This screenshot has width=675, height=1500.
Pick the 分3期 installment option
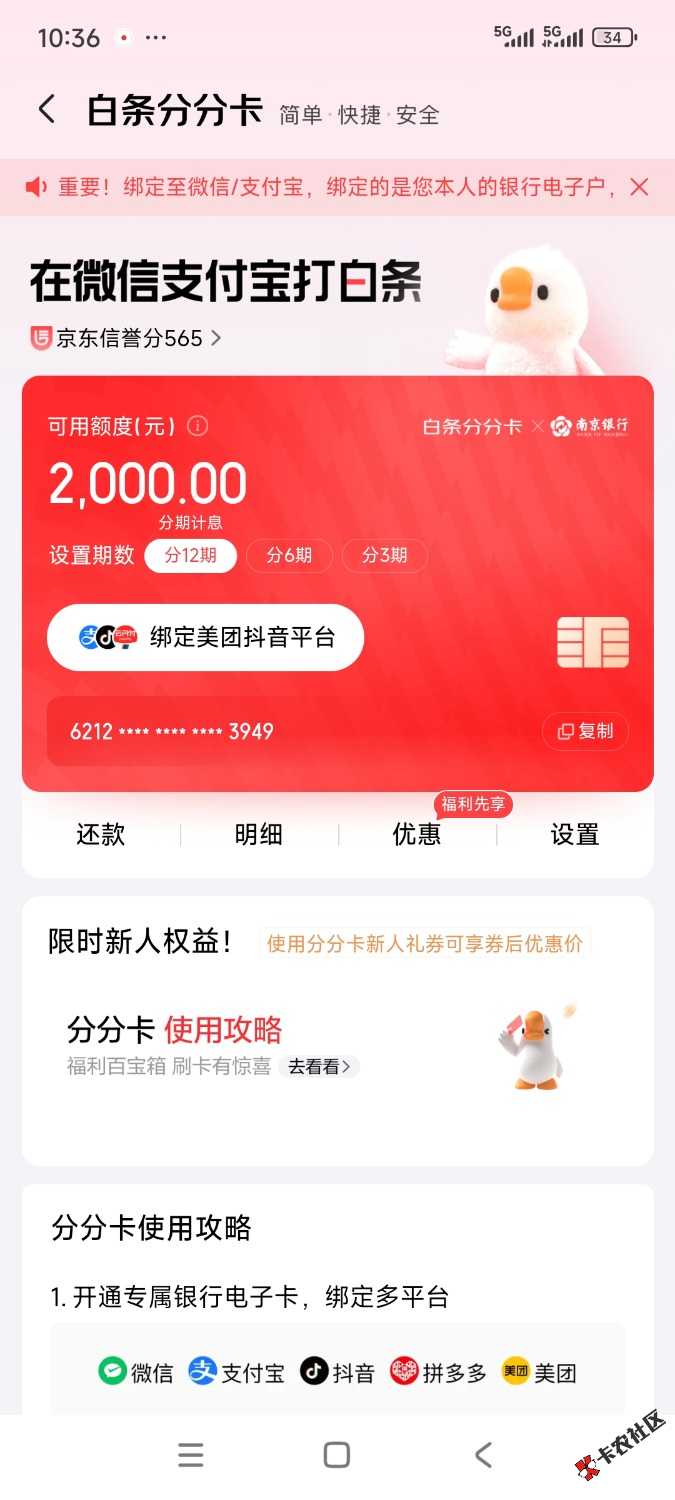point(384,556)
